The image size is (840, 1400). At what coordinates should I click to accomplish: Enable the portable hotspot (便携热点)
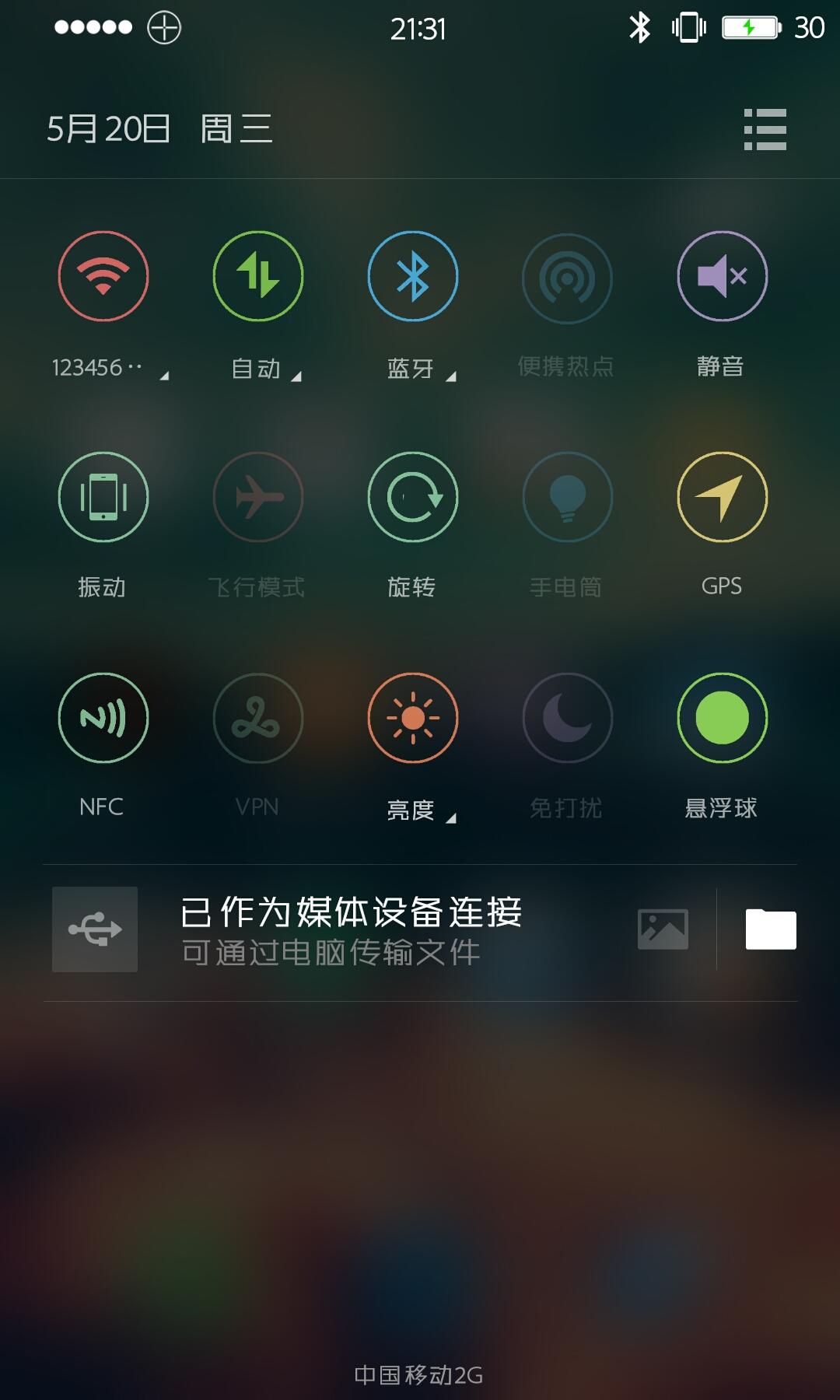568,278
